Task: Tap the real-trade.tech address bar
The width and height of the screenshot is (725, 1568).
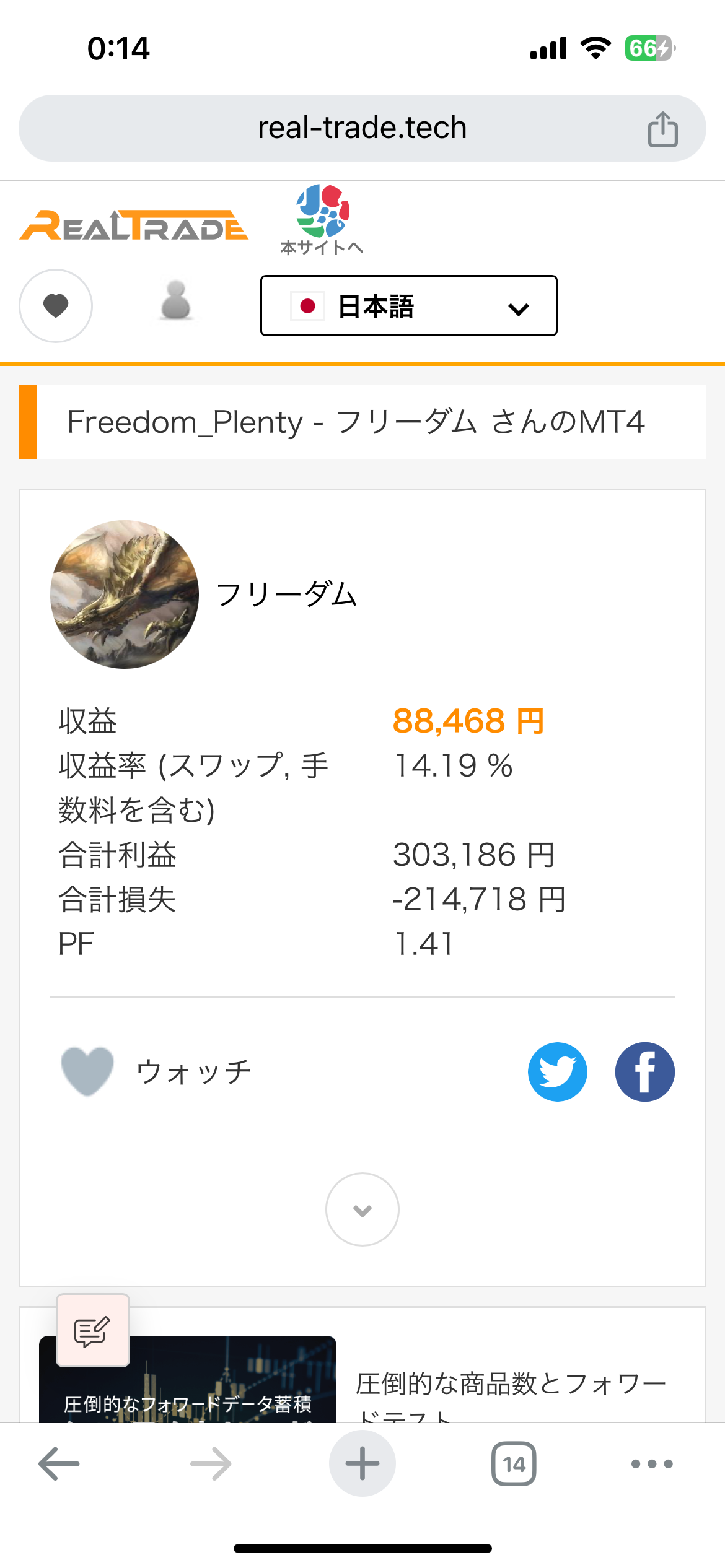Action: tap(362, 128)
